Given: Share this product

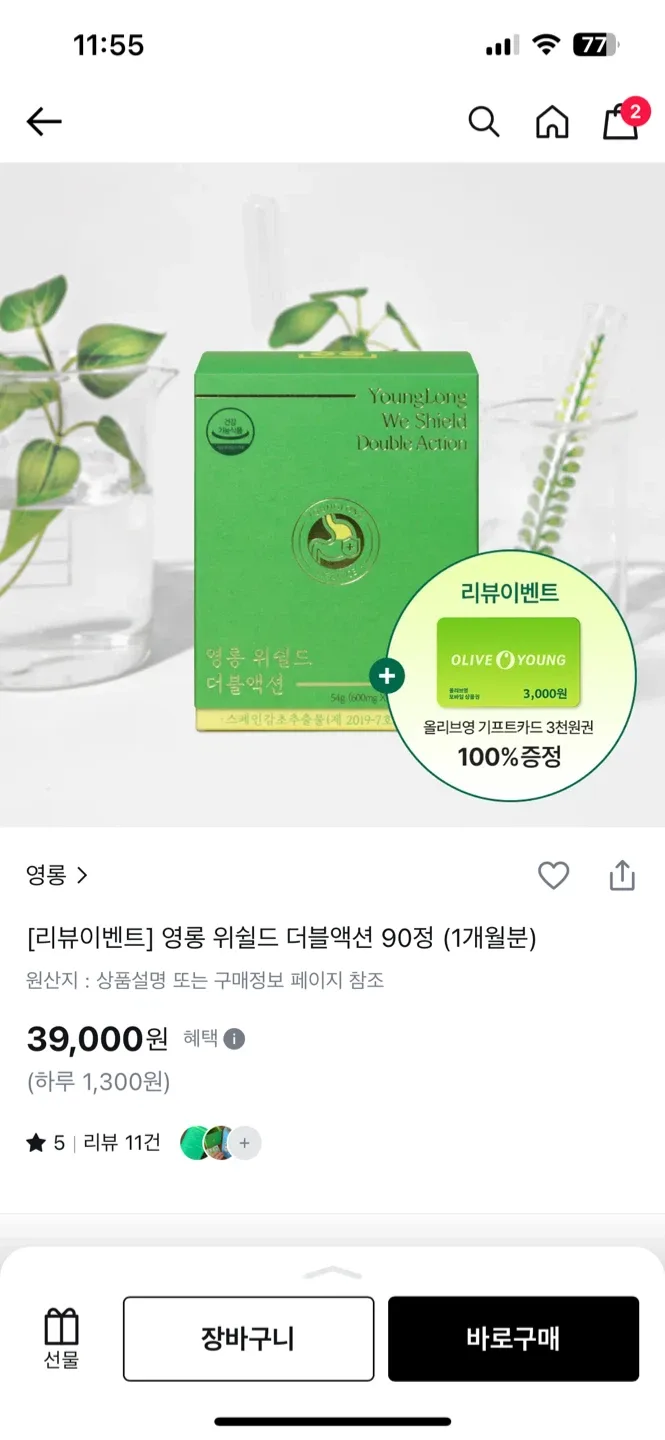Looking at the screenshot, I should tap(622, 876).
